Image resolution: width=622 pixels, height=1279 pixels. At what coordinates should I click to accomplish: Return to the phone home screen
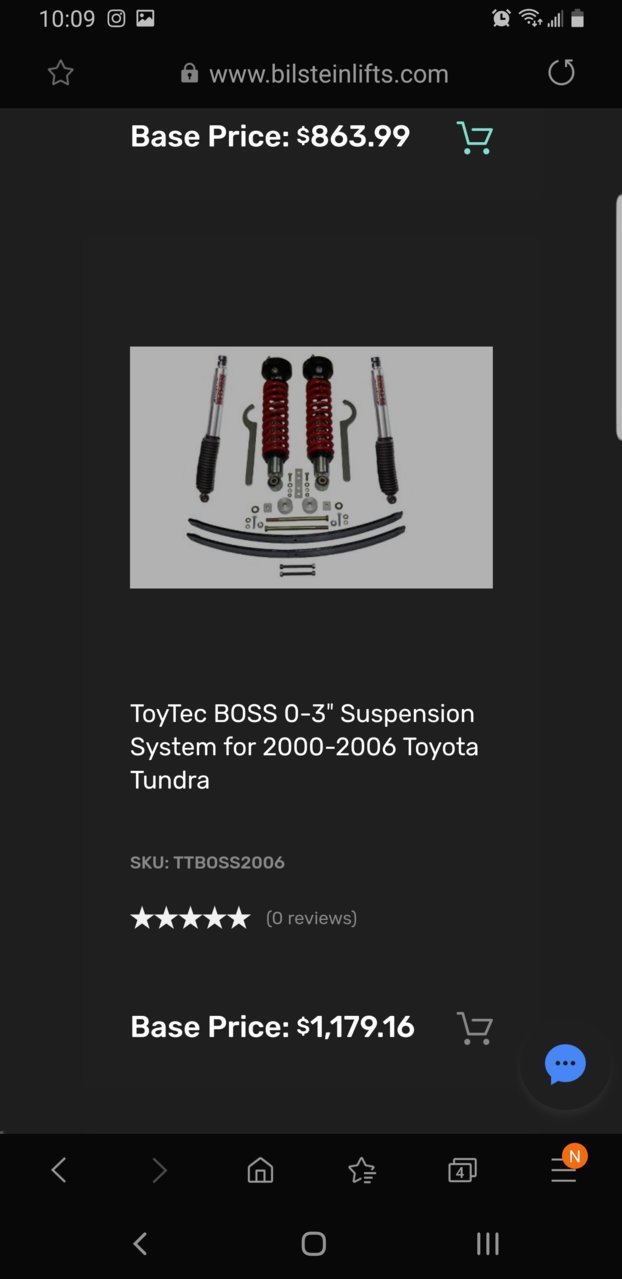coord(313,1244)
